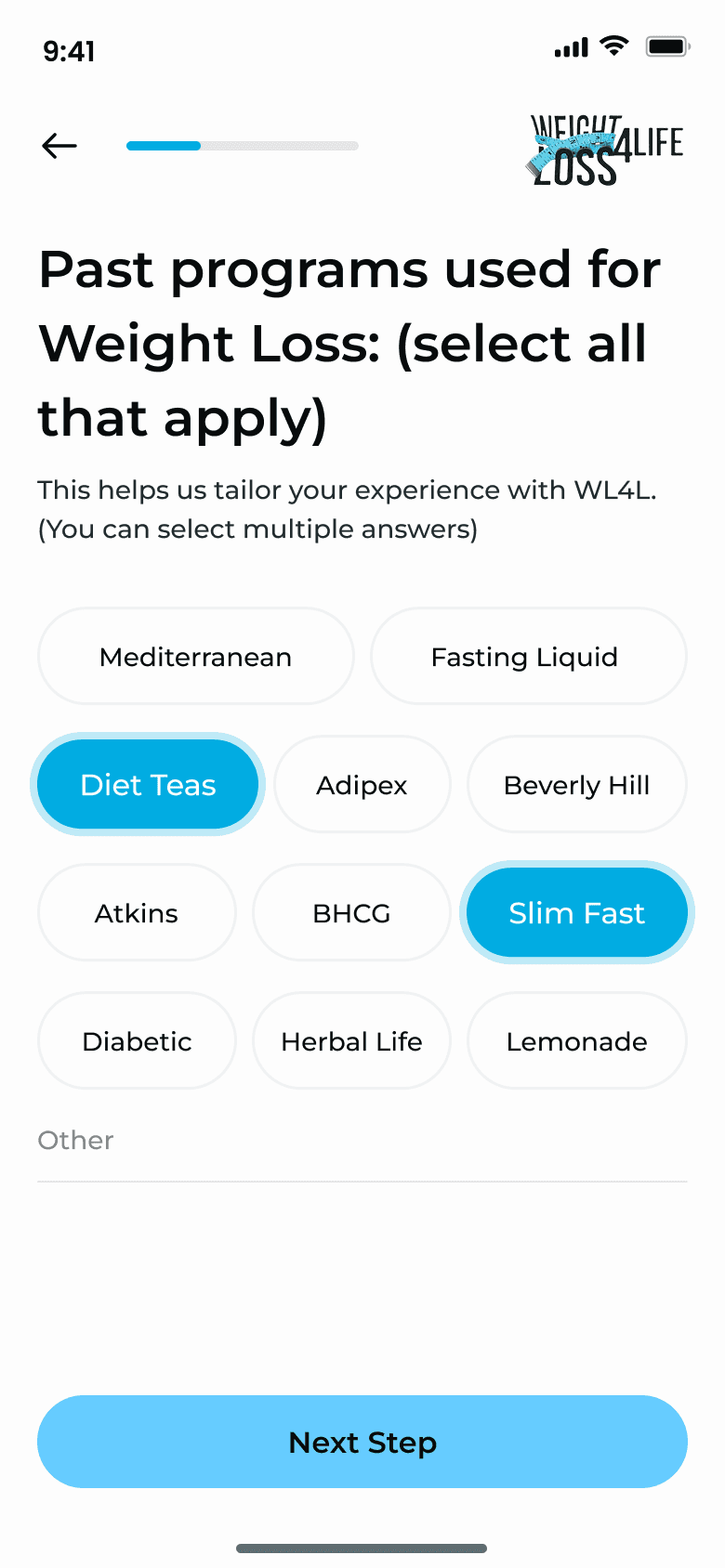This screenshot has height=1568, width=725.
Task: Deselect the Diet Teas chip
Action: (149, 785)
